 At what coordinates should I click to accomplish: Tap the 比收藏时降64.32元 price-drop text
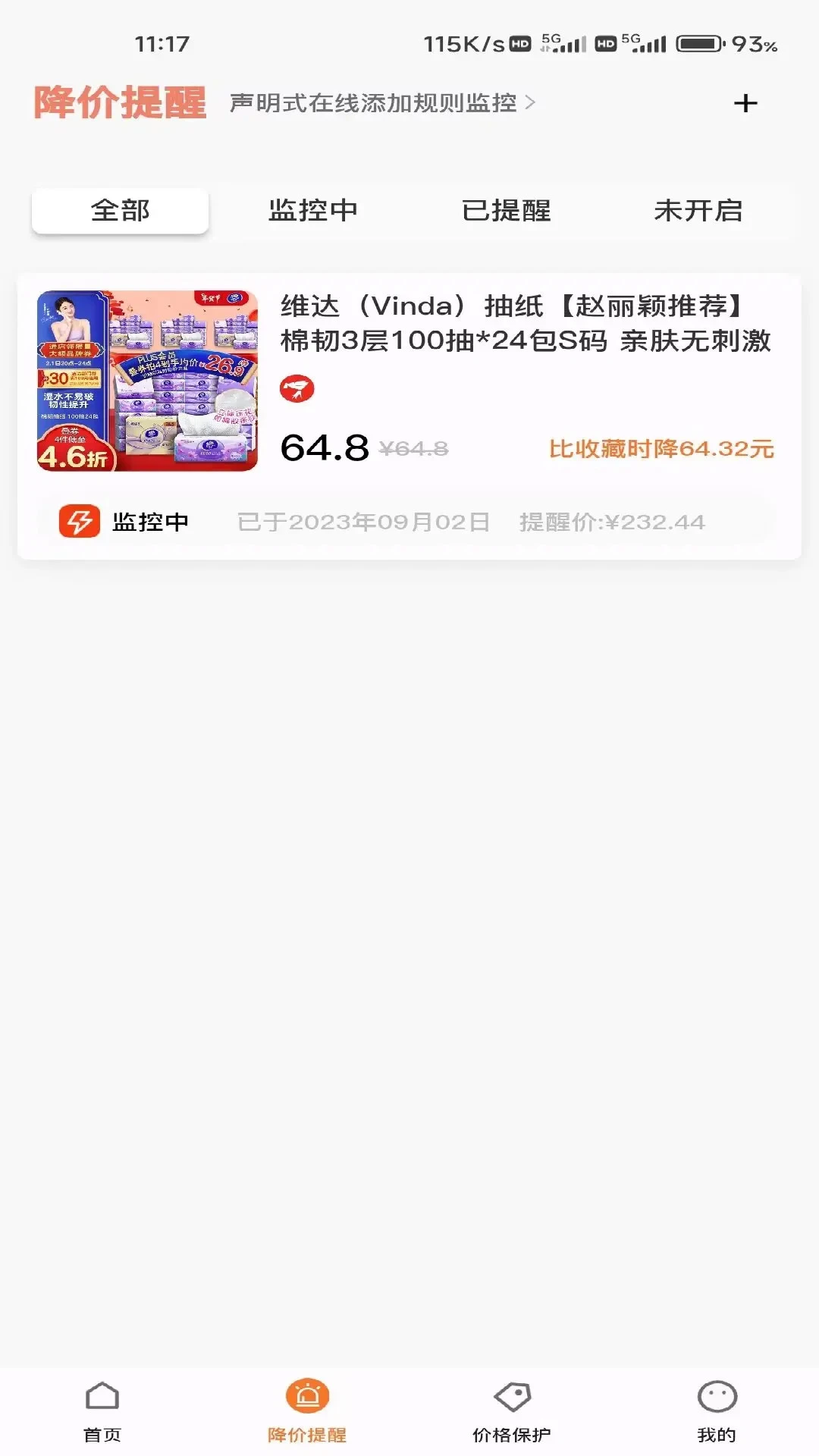click(661, 449)
